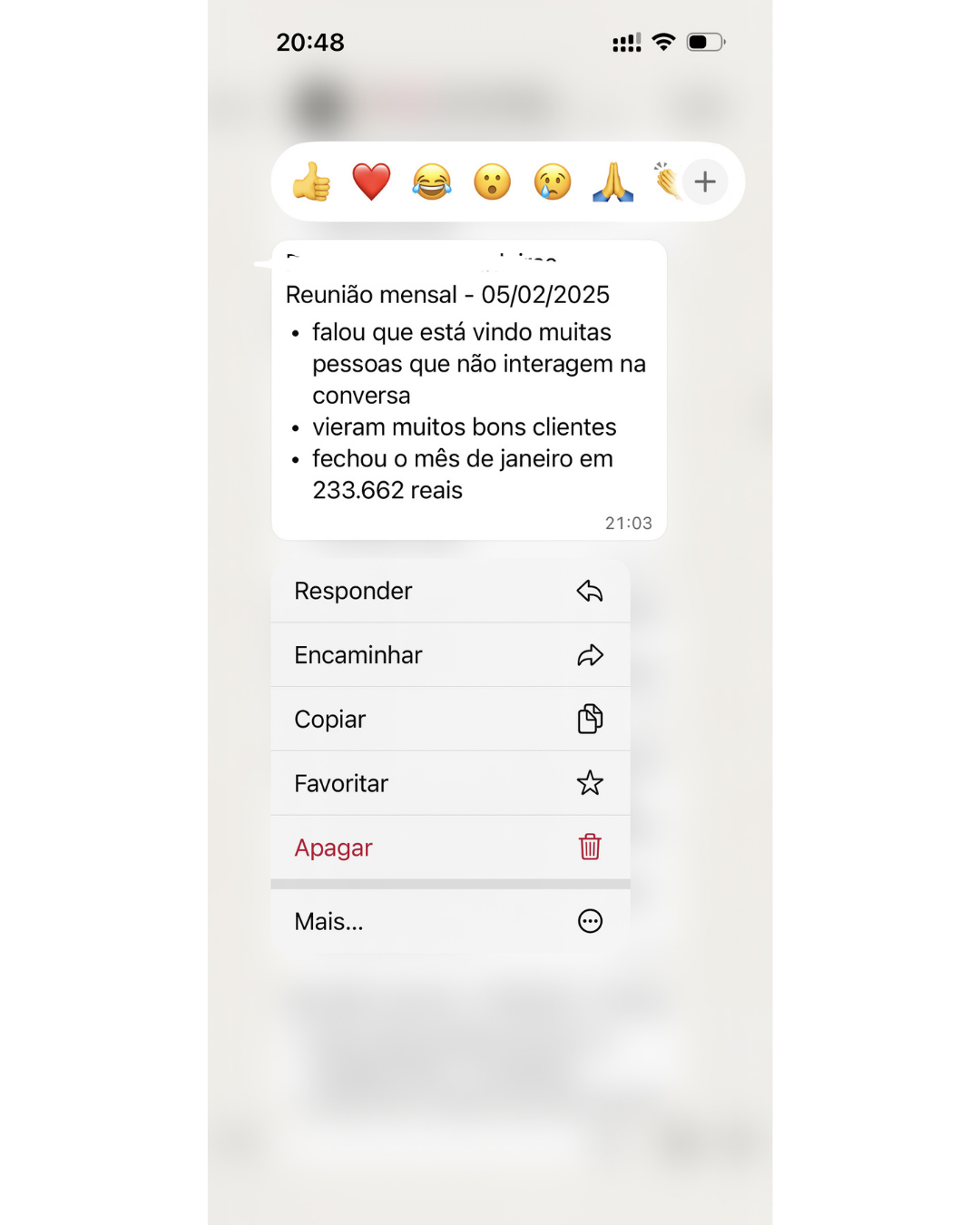Open more emoji reactions with plus
Image resolution: width=980 pixels, height=1225 pixels.
pyautogui.click(x=705, y=181)
